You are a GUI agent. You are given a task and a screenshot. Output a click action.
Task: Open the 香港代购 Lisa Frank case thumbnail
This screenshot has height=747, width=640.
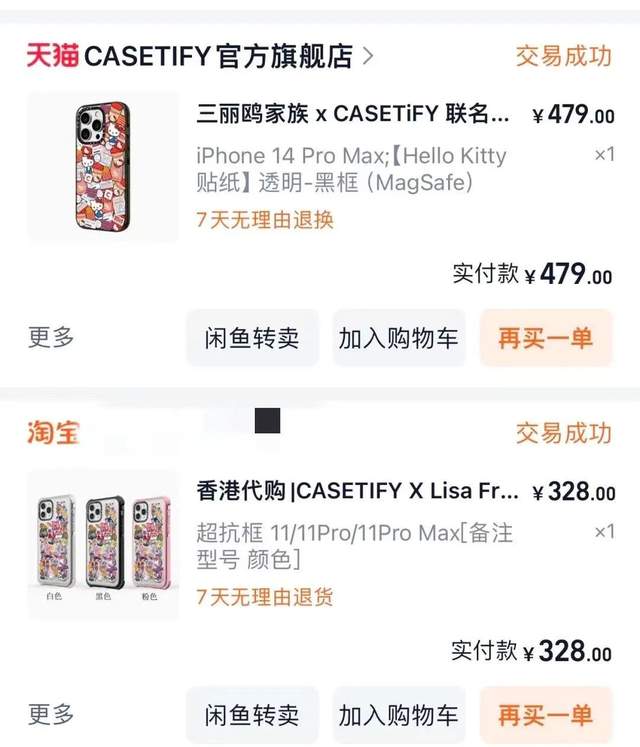pos(103,545)
